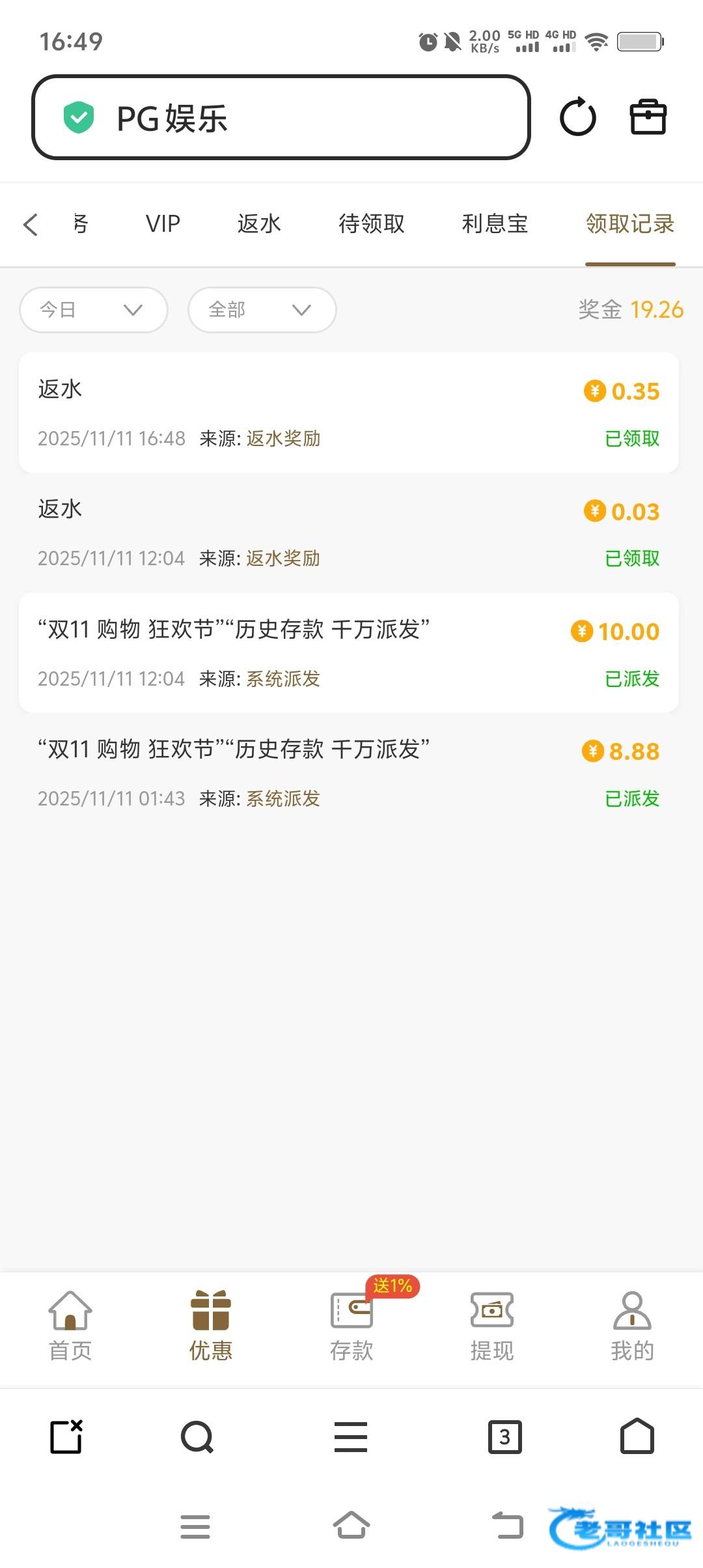Screen dimensions: 703x1568
Task: Reload the page with the refresh icon
Action: 577,117
